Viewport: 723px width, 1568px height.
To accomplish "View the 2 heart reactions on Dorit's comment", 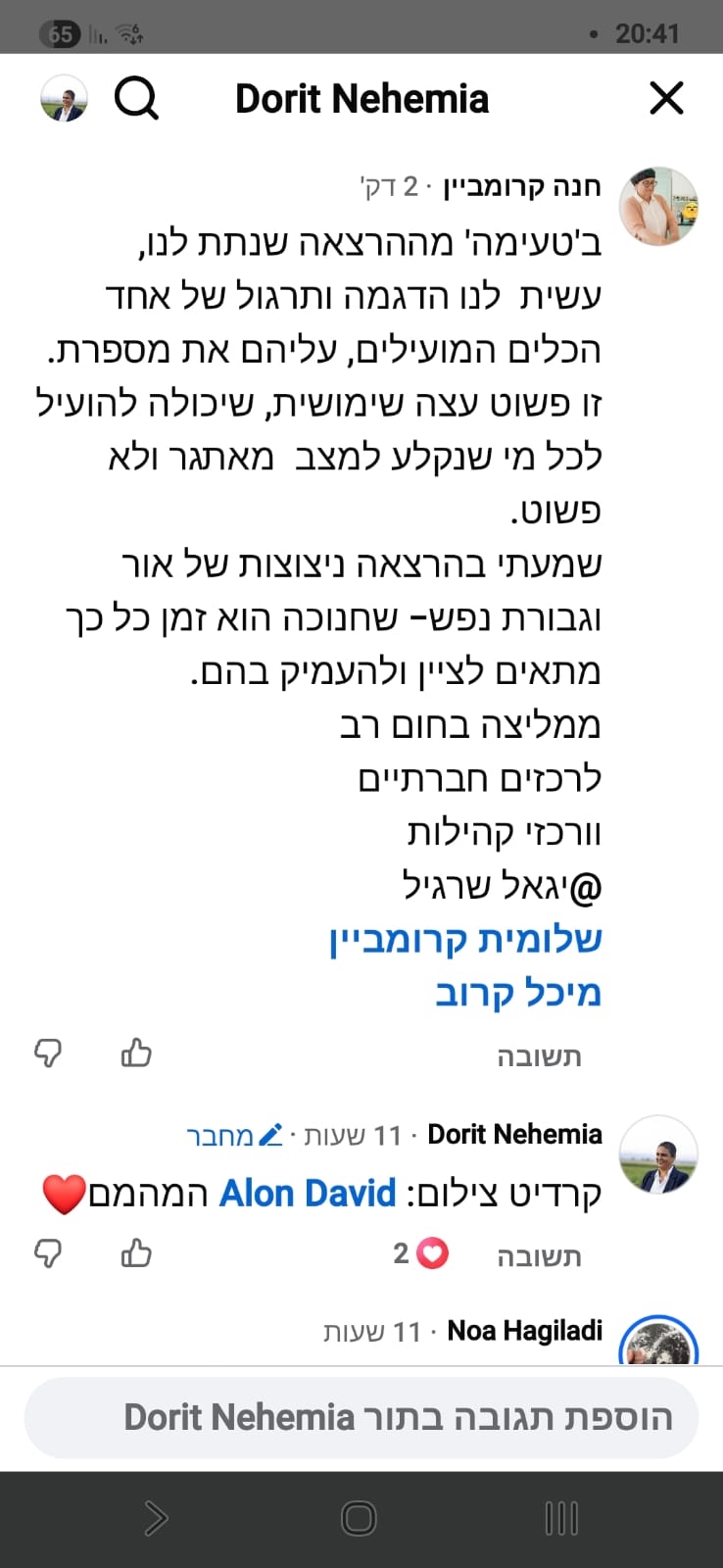I will (421, 1253).
